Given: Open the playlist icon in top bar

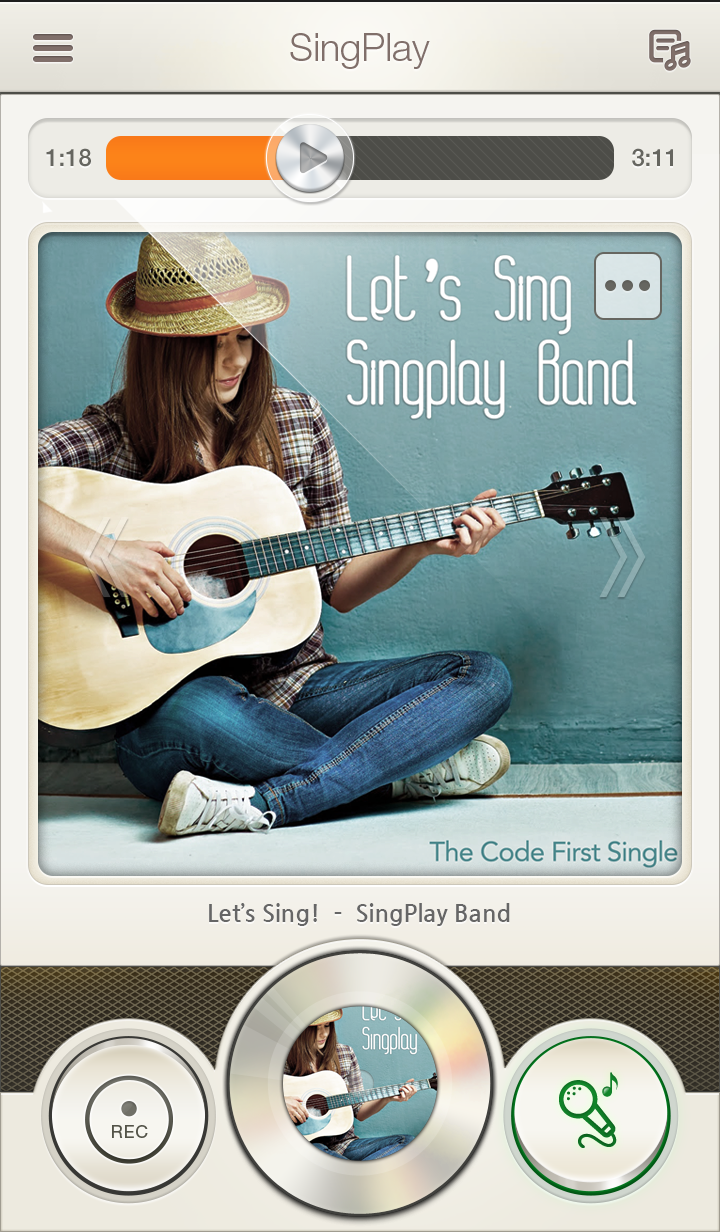Looking at the screenshot, I should [669, 49].
